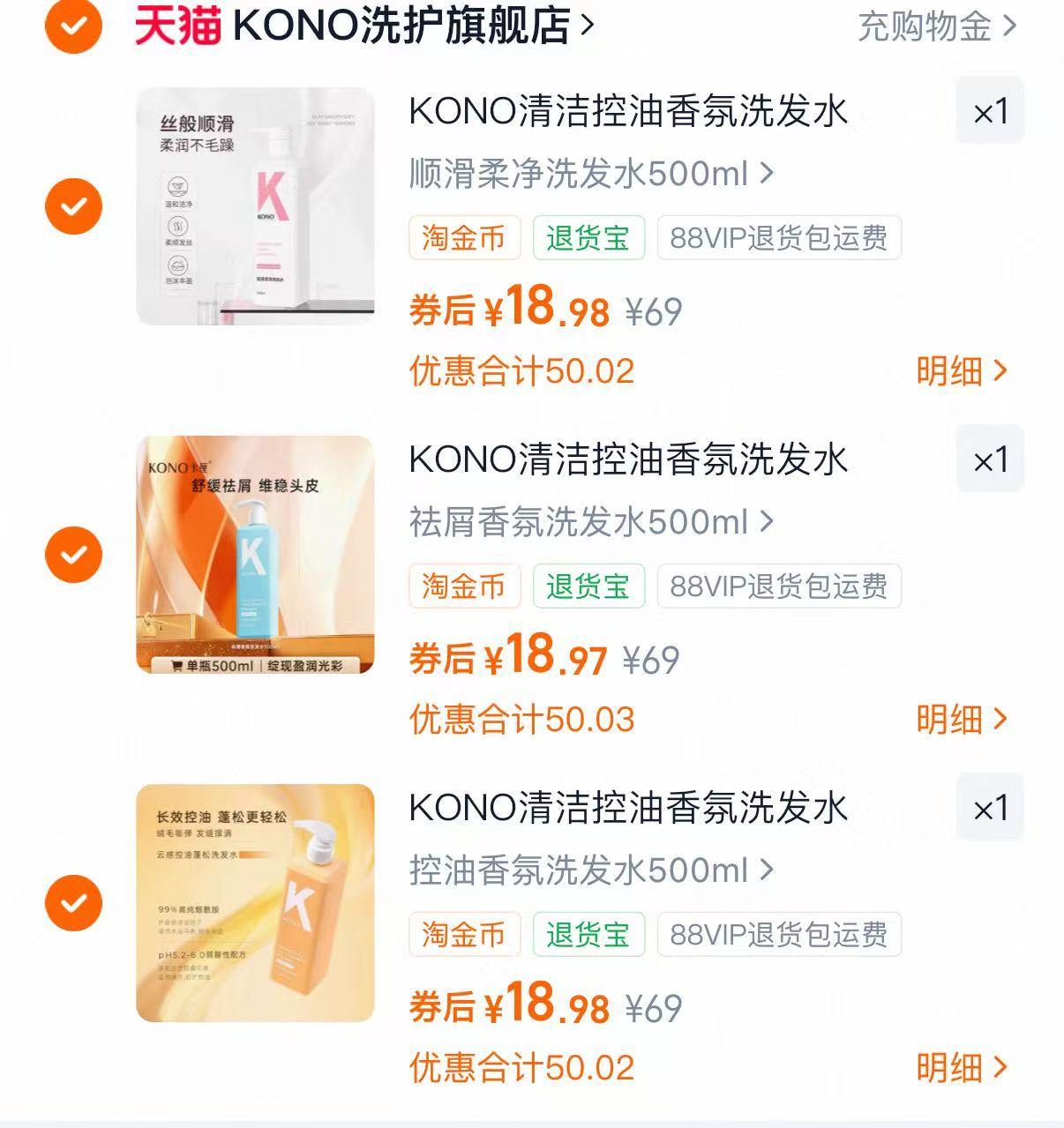Expand the 控油香氛洗发水500ml SKU selector
Viewport: 1064px width, 1128px height.
coord(587,868)
